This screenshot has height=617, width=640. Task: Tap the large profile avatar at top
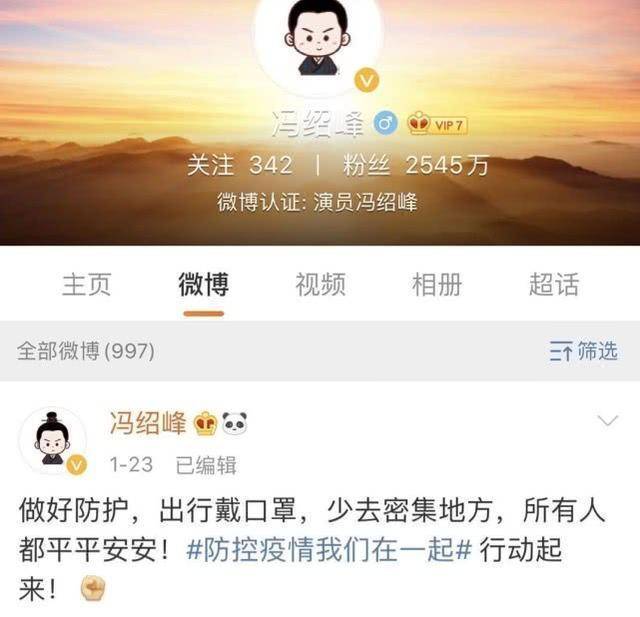click(318, 40)
